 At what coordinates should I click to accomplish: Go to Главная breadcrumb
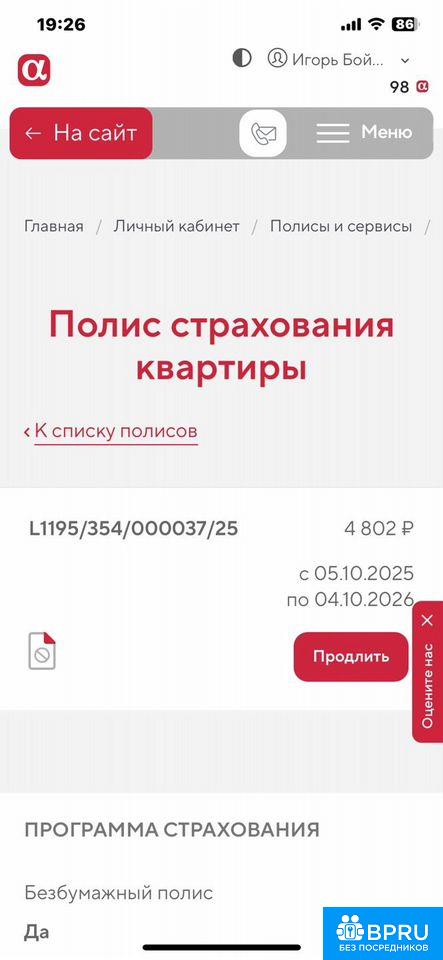(54, 226)
